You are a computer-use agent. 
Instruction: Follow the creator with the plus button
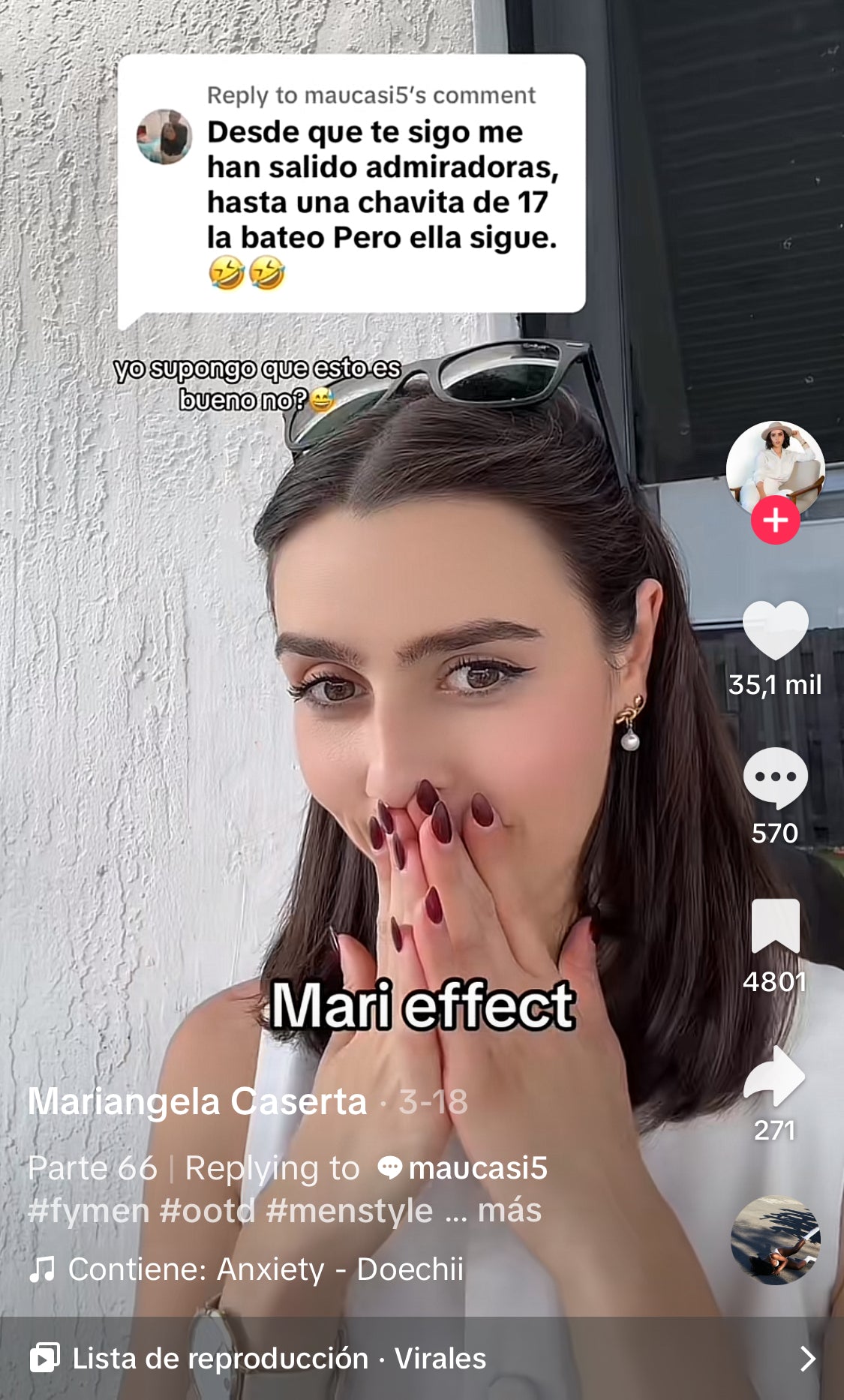click(x=775, y=519)
